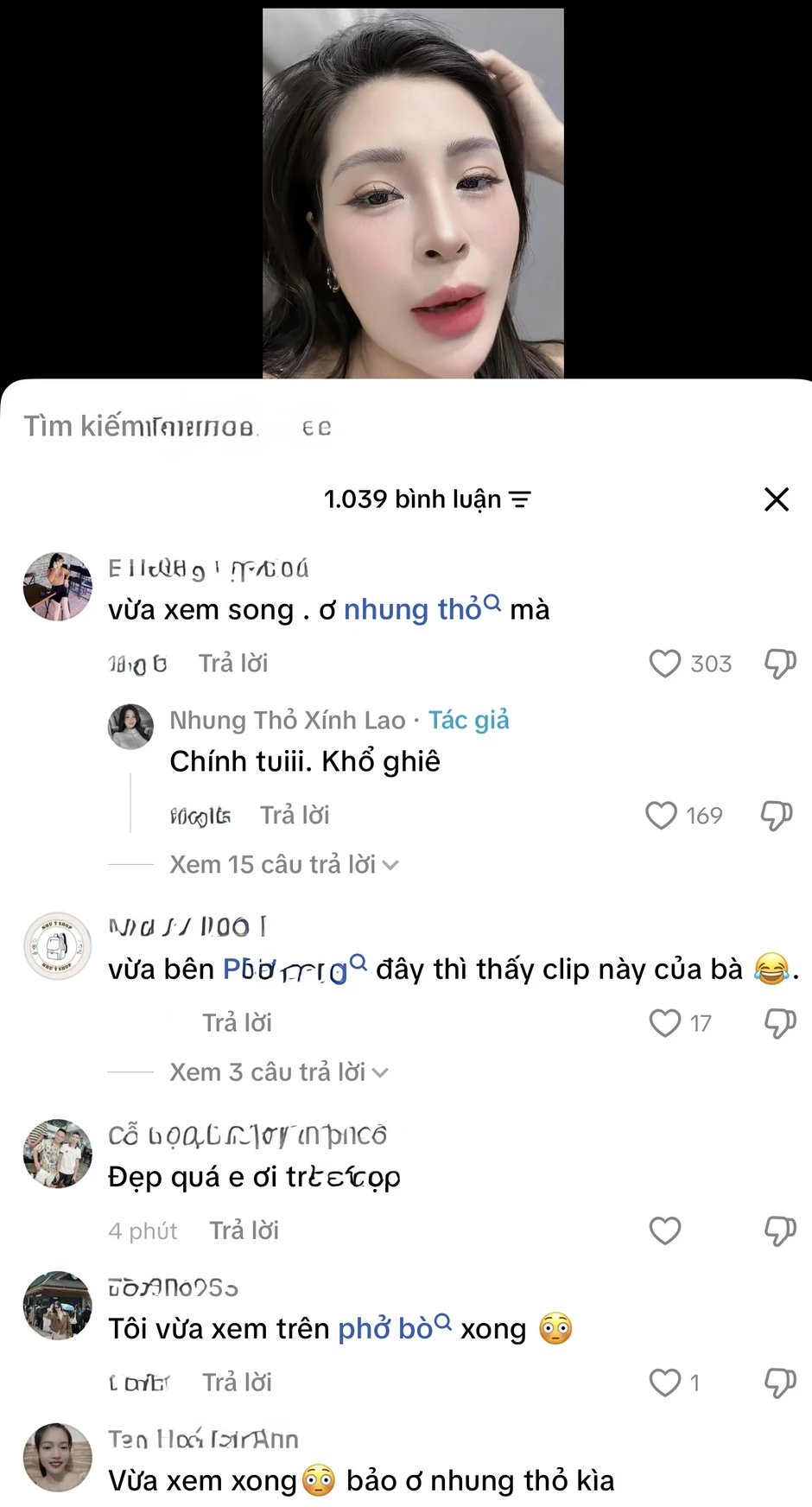
Task: Expand 'Xem 3 câu trả lời' replies
Action: (x=268, y=1071)
